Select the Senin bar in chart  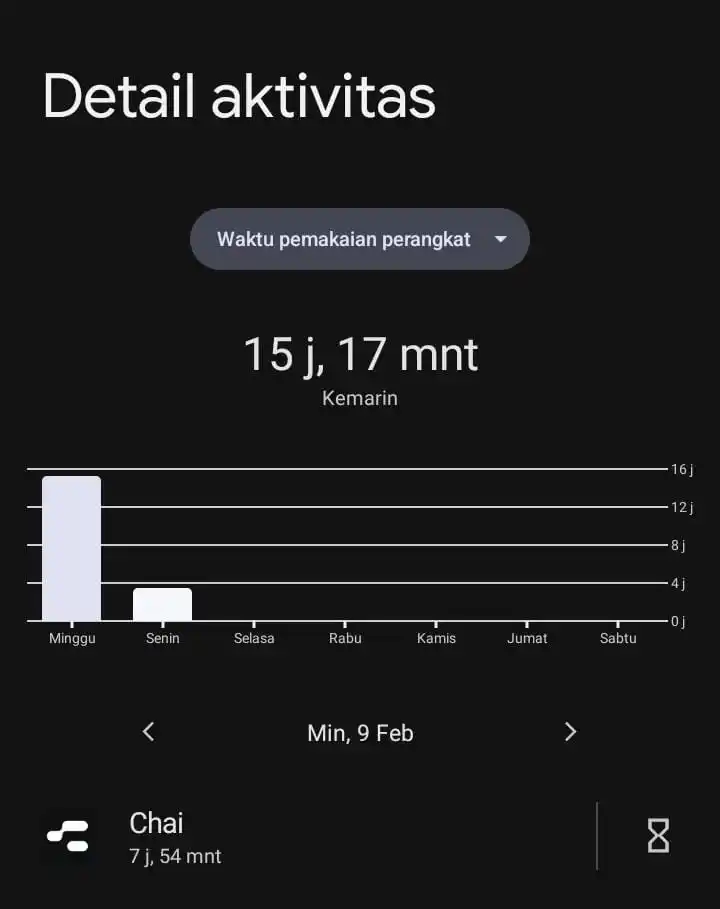162,604
